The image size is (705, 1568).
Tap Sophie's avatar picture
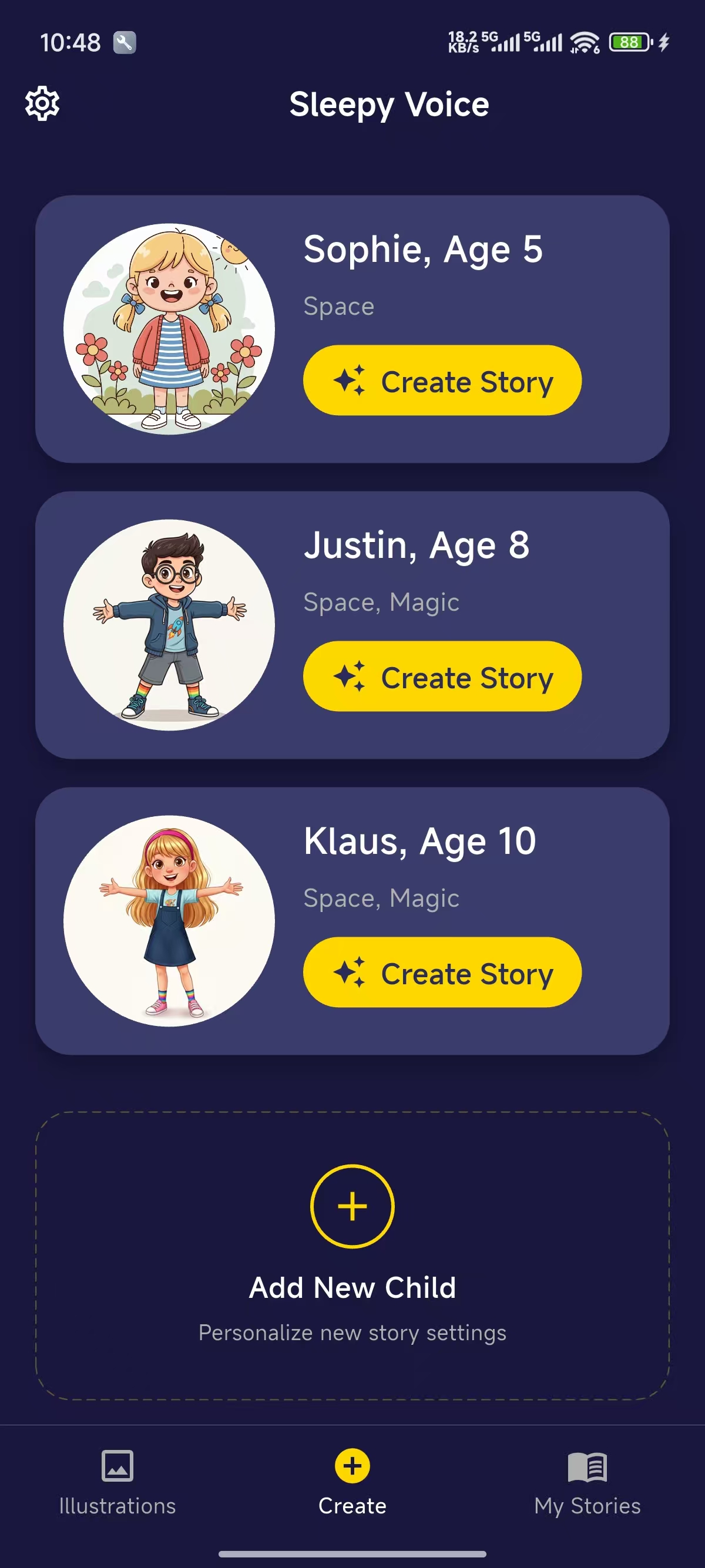tap(168, 327)
